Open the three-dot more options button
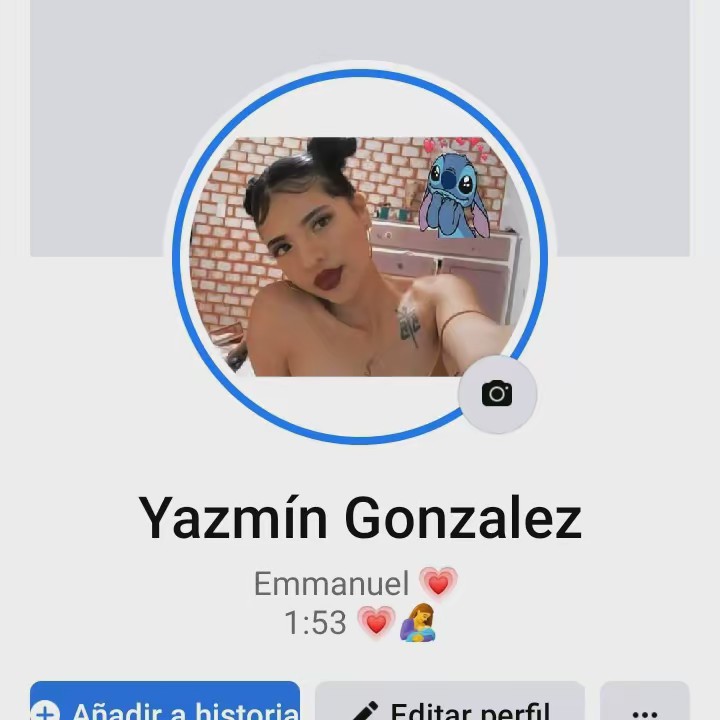 645,706
